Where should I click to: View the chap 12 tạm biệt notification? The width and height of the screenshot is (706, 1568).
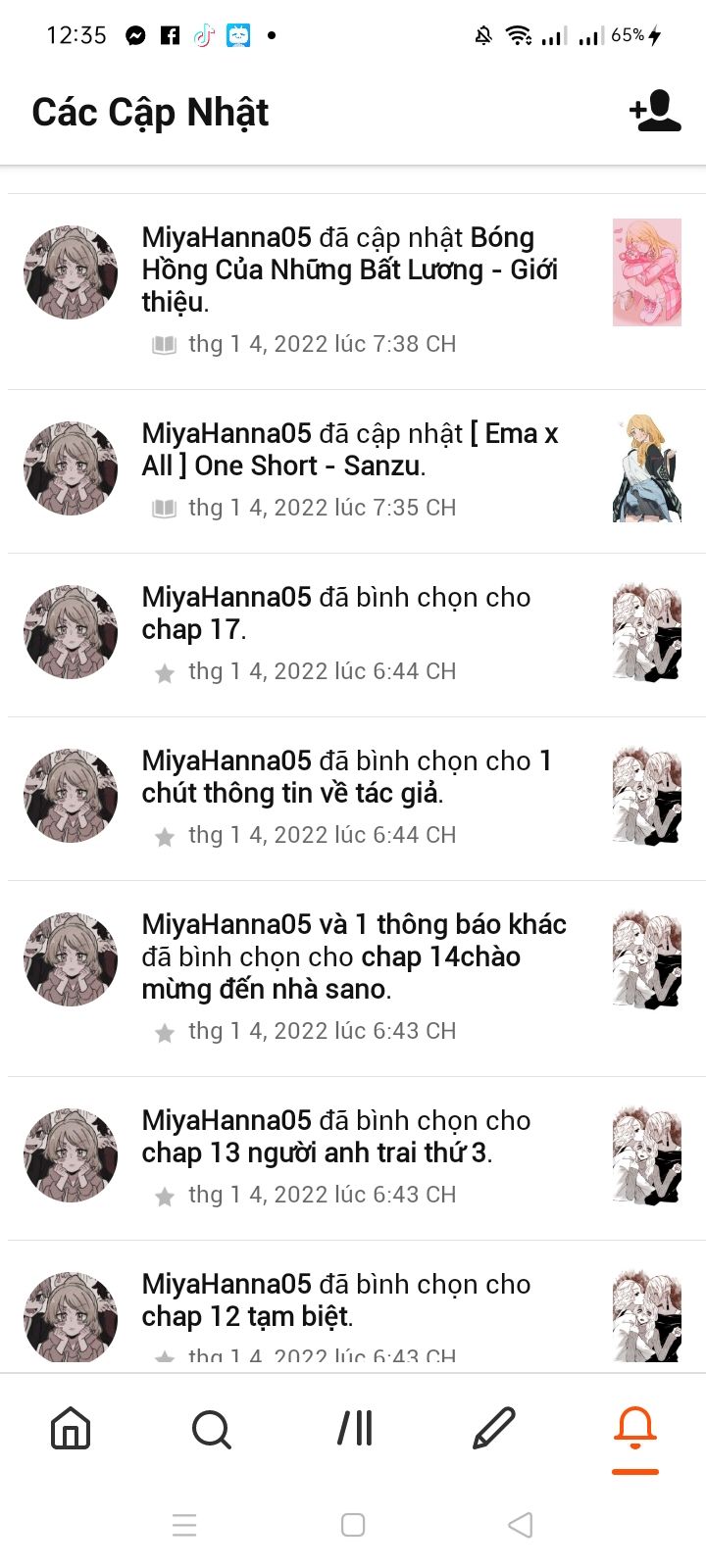pyautogui.click(x=353, y=1306)
